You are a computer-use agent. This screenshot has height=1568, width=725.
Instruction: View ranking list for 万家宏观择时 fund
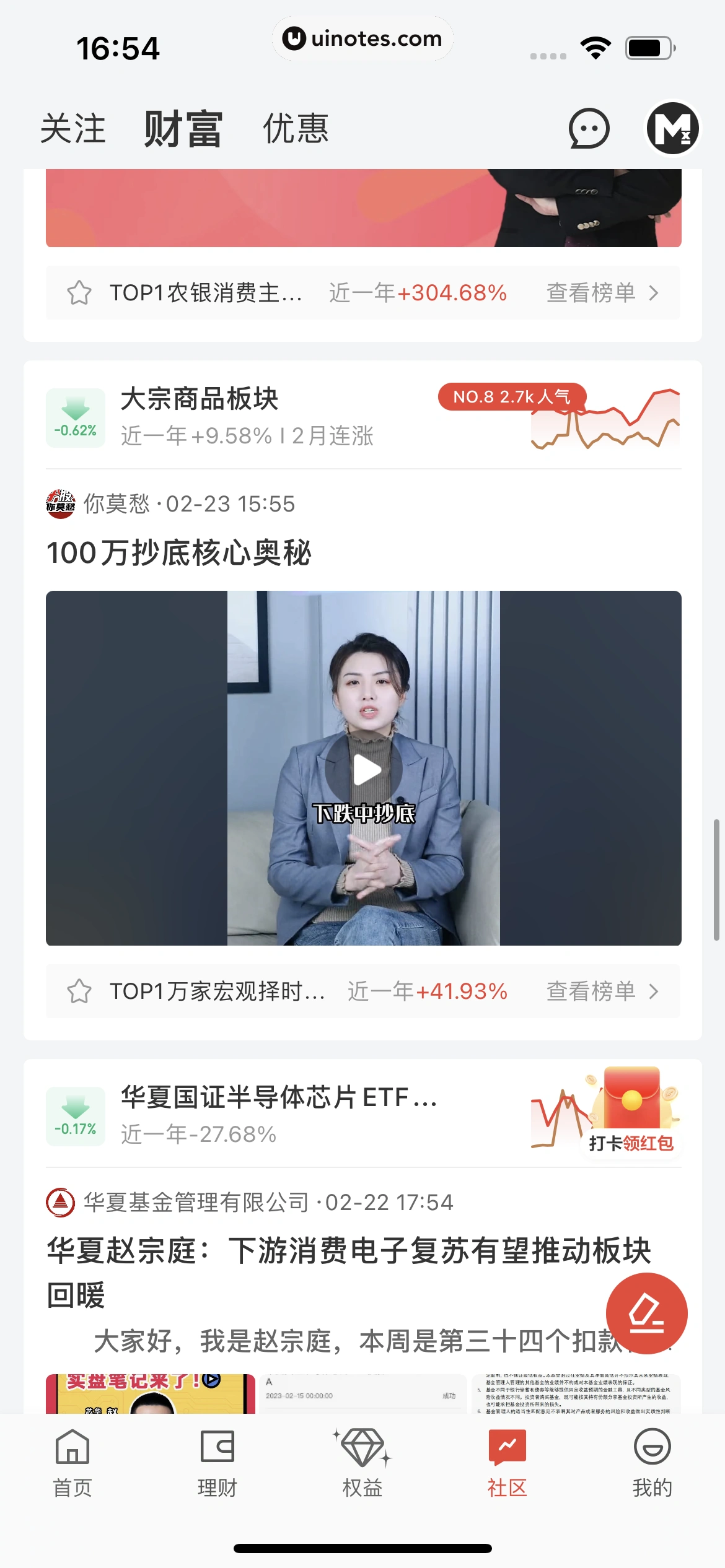tap(601, 991)
